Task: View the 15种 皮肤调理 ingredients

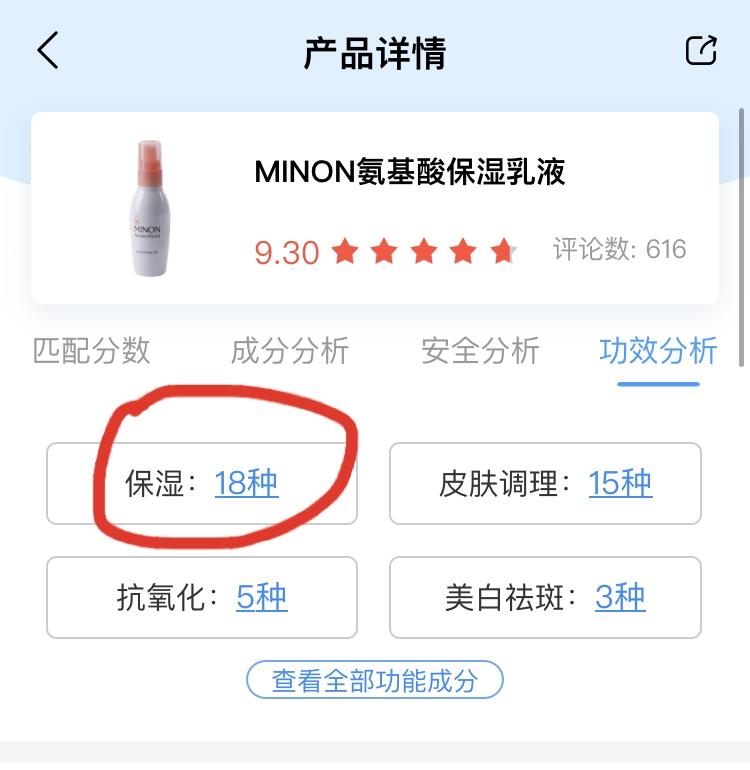Action: [x=620, y=484]
